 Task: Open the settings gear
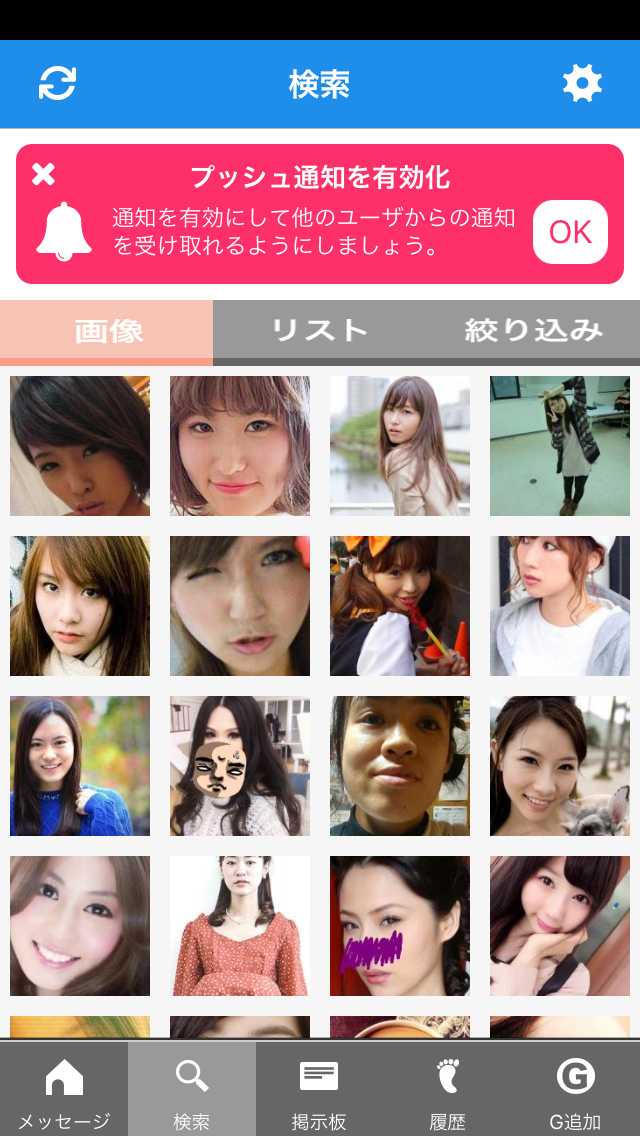(x=582, y=83)
